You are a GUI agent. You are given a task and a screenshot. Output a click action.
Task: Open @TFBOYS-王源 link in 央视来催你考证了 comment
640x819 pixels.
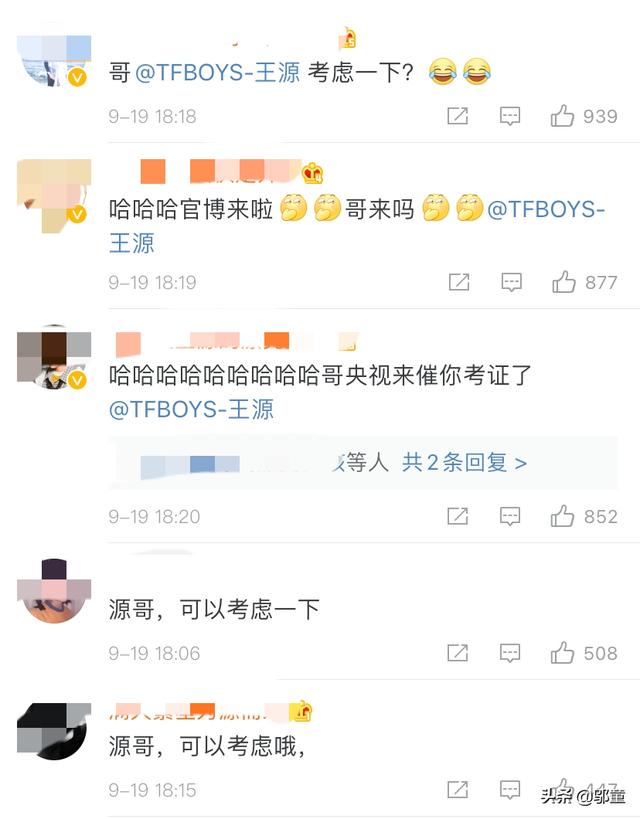[191, 409]
